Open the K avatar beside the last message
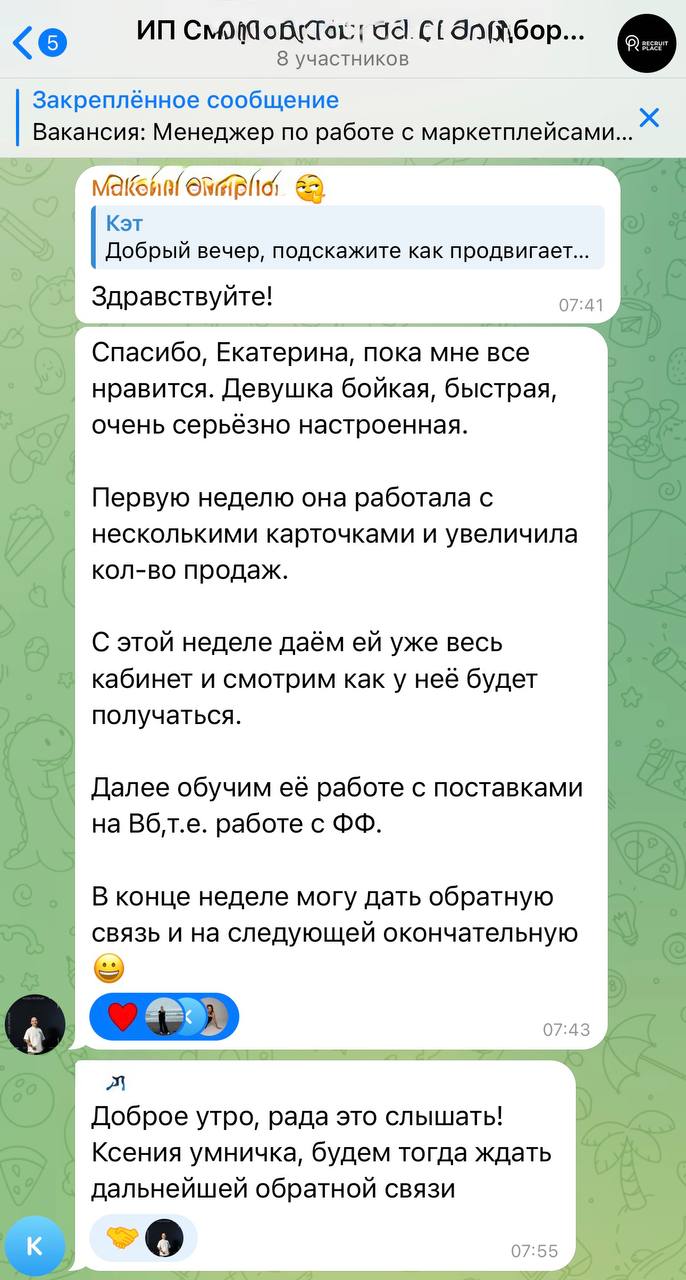Image resolution: width=686 pixels, height=1280 pixels. tap(36, 1245)
